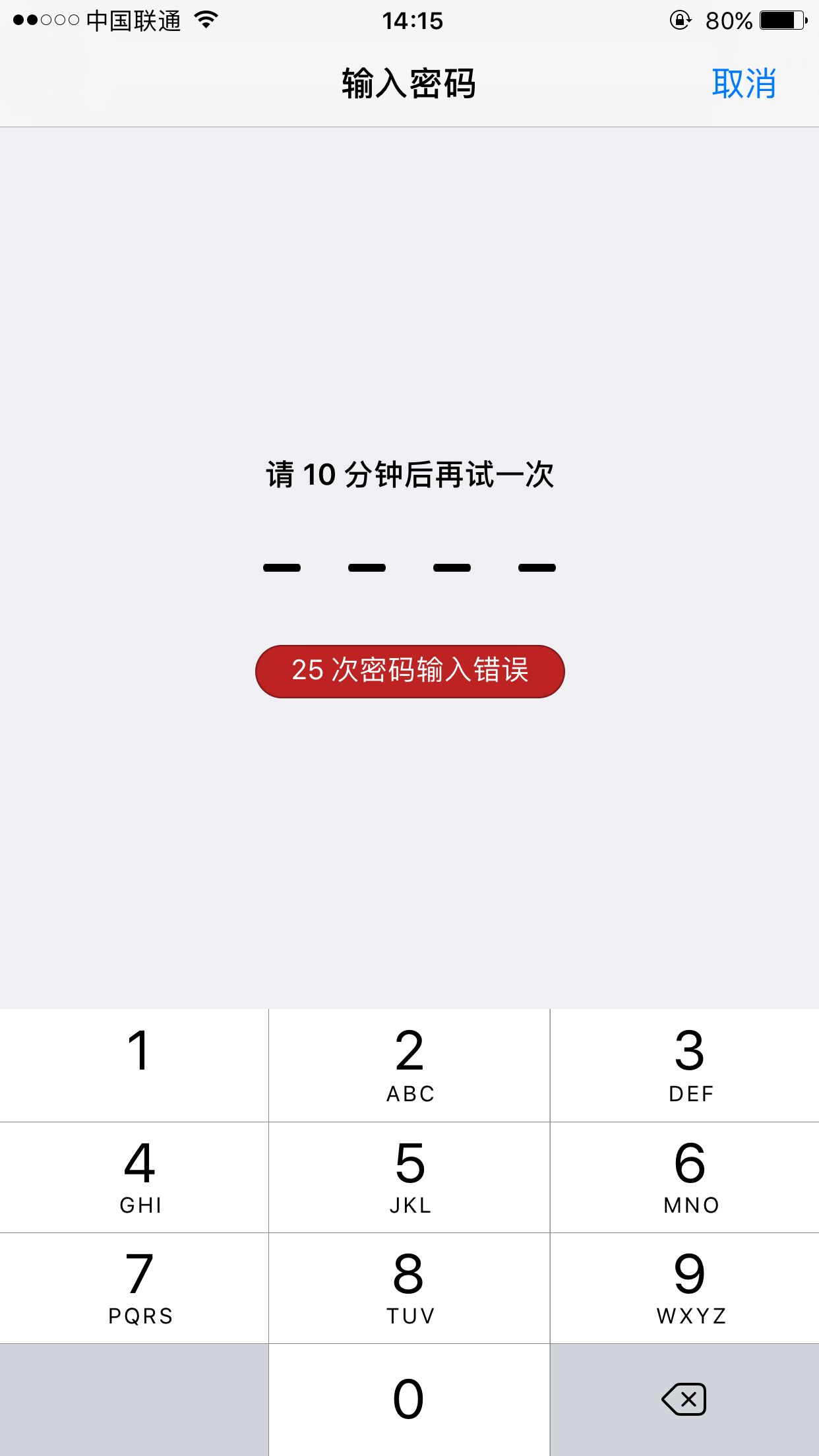Delete the last digit with backspace

point(684,1399)
